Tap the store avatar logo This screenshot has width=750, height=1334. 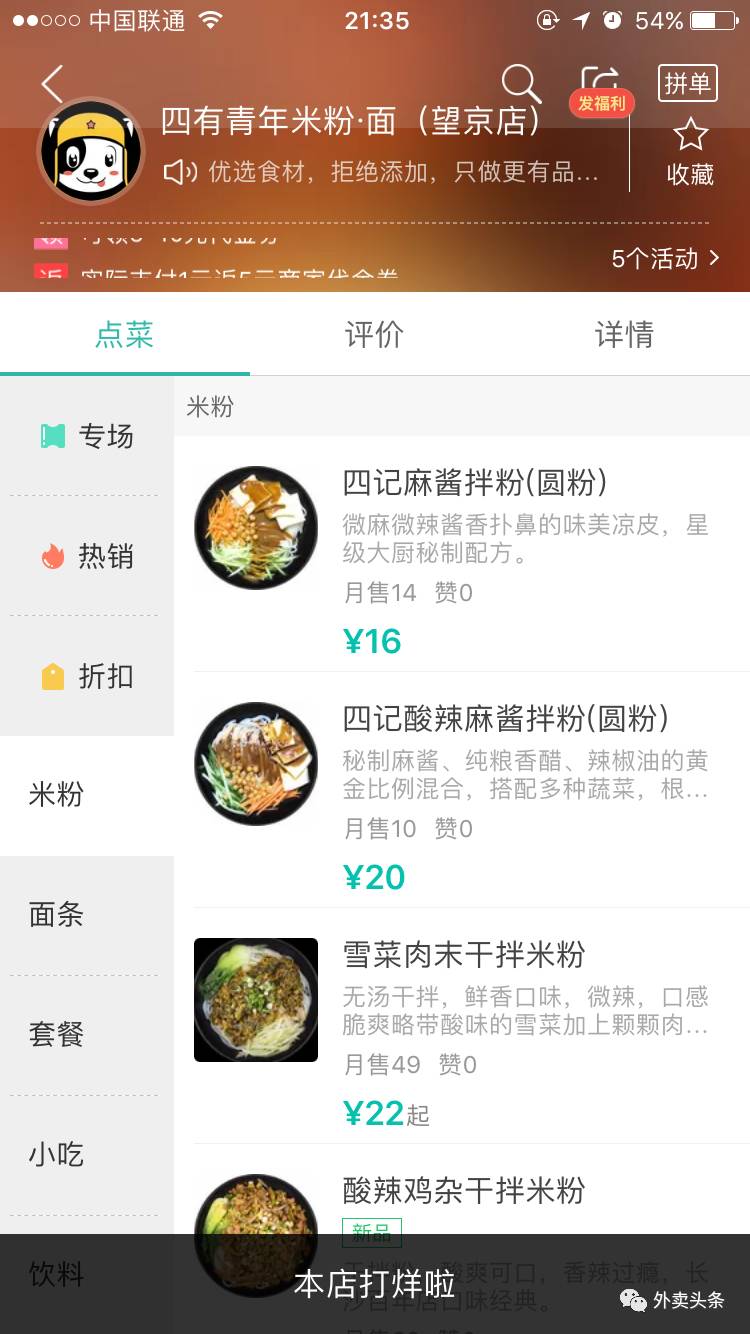[91, 151]
